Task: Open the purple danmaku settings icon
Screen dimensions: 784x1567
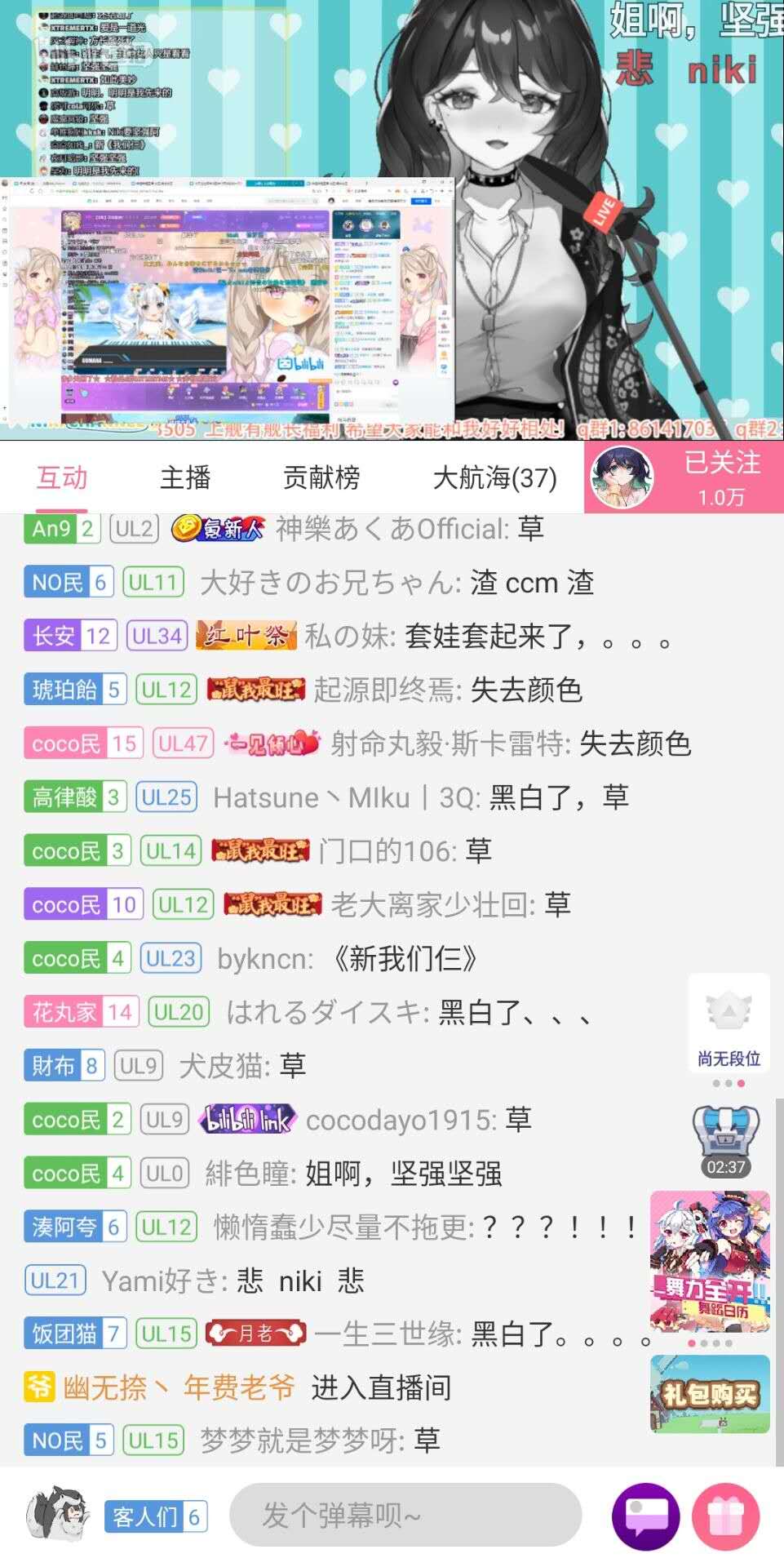Action: [646, 1516]
